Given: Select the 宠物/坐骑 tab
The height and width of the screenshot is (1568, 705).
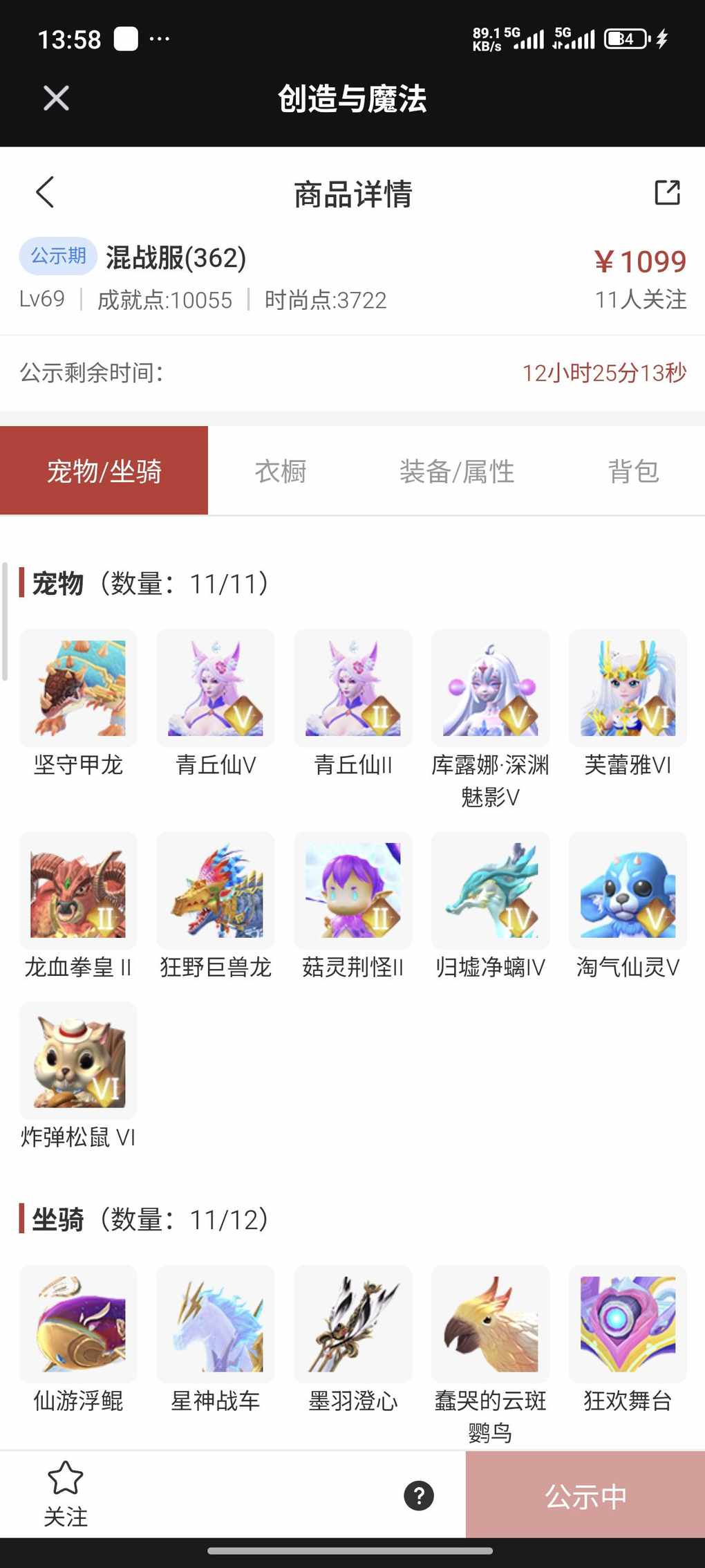Looking at the screenshot, I should pyautogui.click(x=104, y=472).
